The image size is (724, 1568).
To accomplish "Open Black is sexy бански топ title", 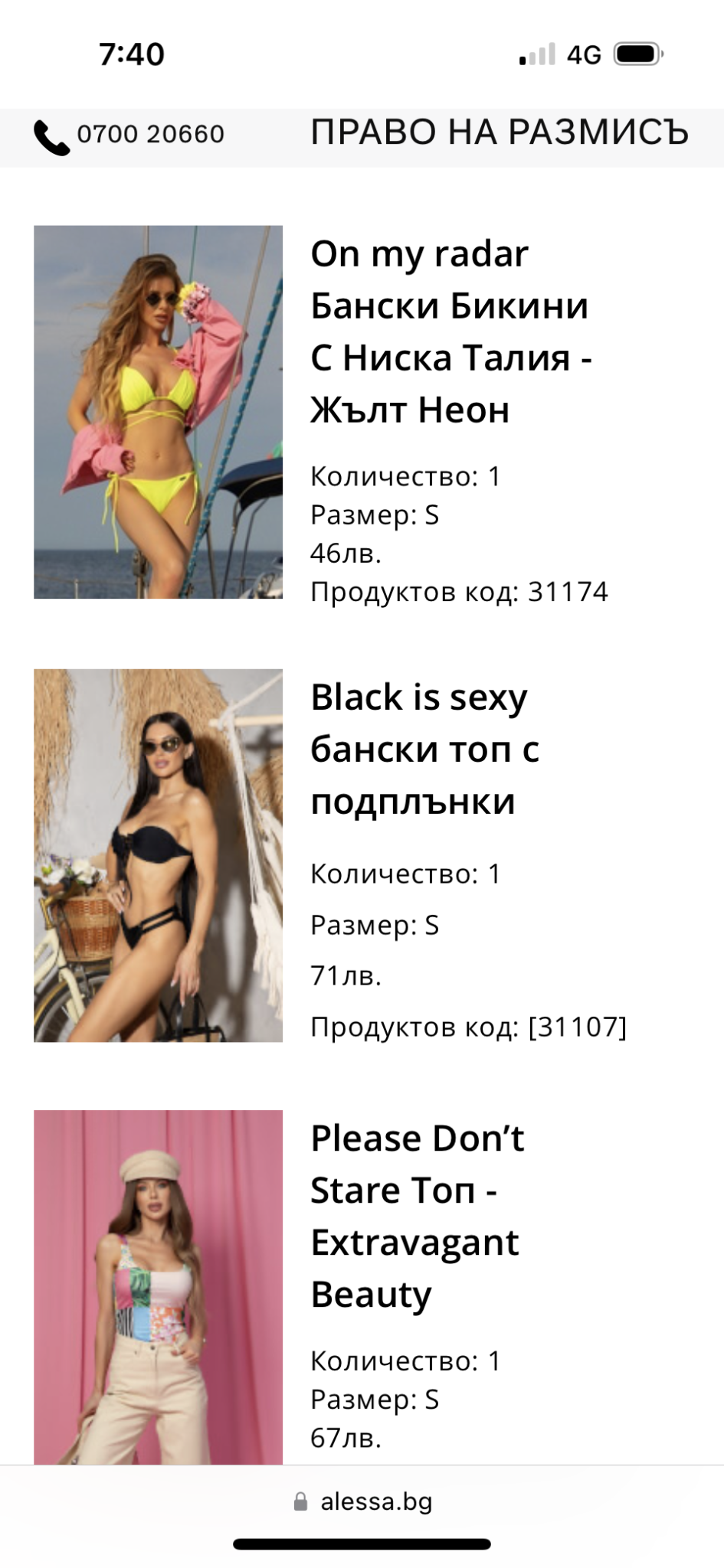I will (x=425, y=749).
